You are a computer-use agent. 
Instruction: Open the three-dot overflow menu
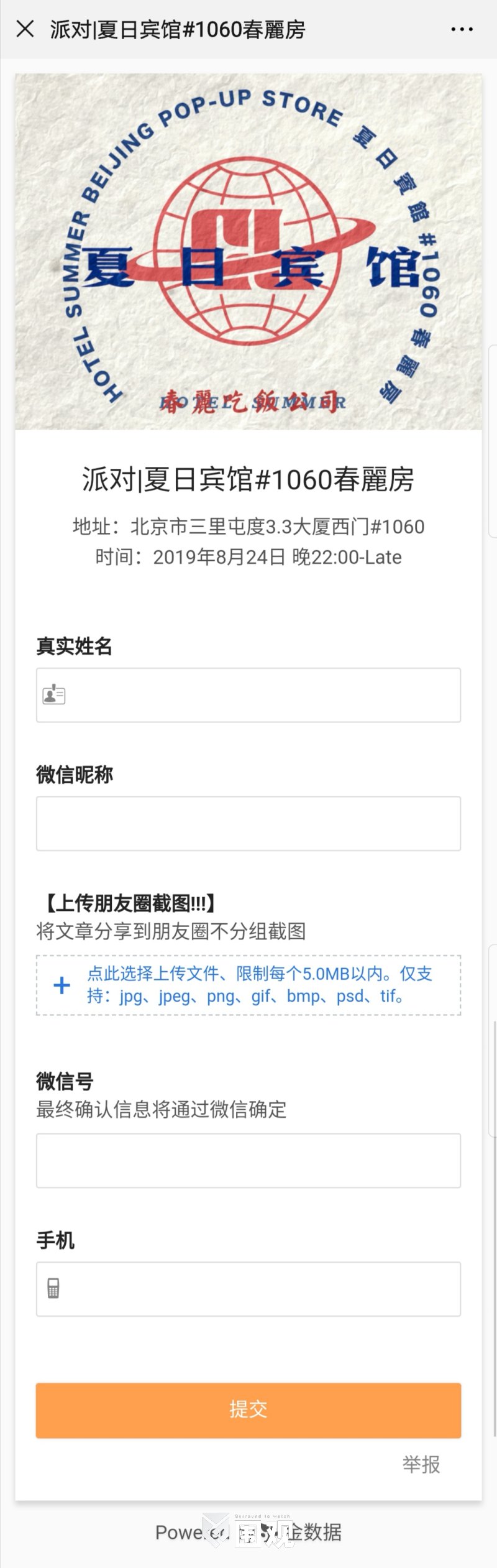coord(462,29)
